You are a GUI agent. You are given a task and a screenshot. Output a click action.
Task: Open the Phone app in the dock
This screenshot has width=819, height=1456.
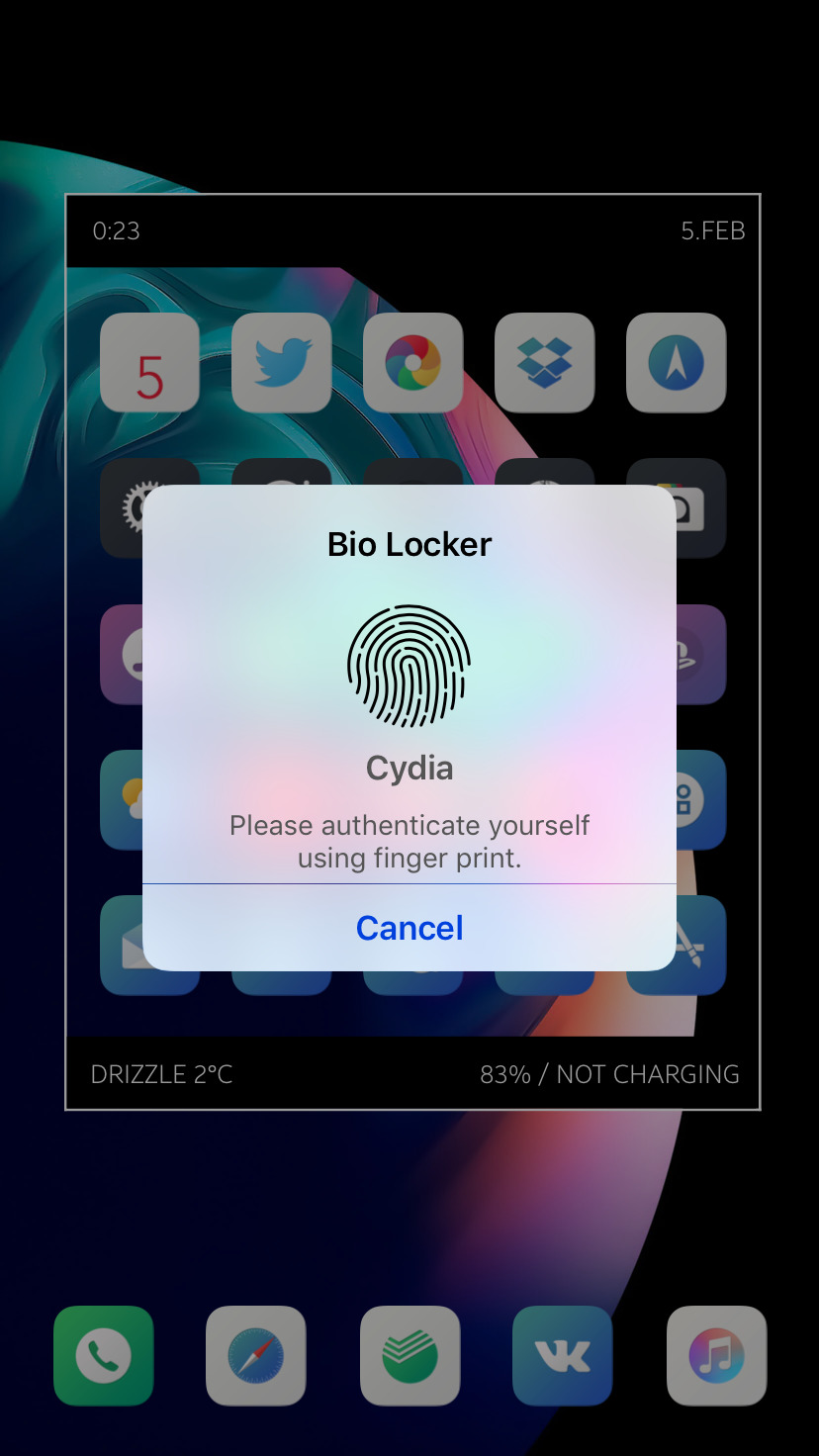click(x=104, y=1355)
